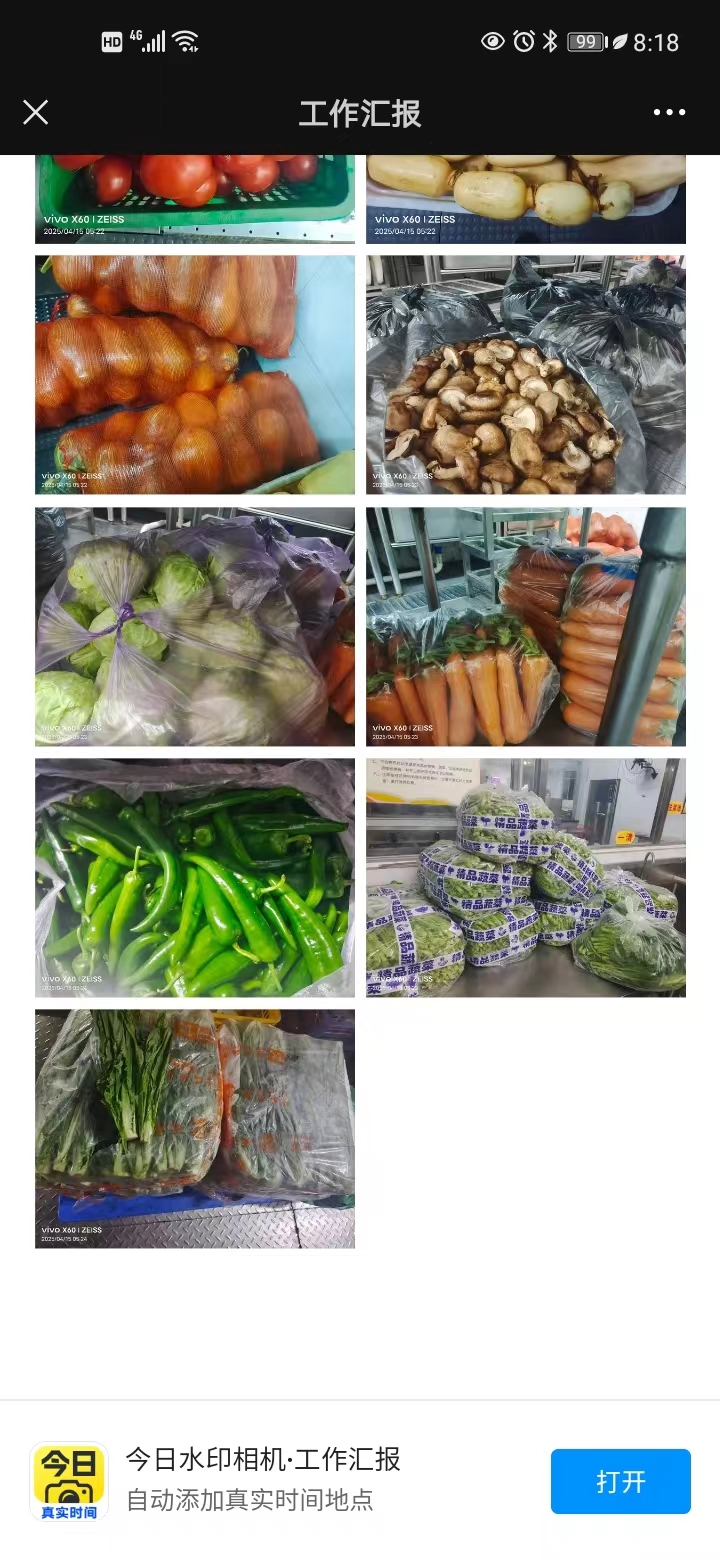Enlarge the cabbage photo
The image size is (720, 1560).
tap(195, 627)
